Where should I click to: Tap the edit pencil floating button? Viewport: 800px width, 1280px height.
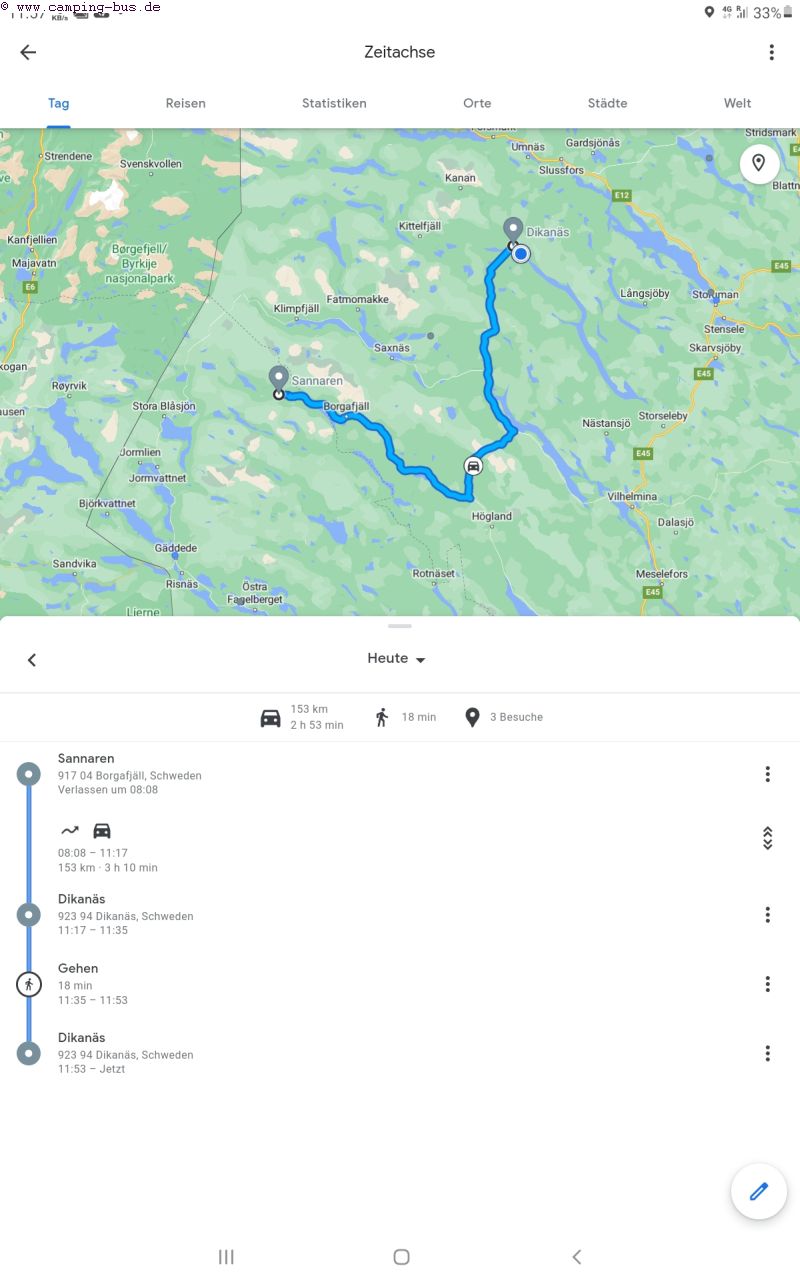tap(759, 1191)
